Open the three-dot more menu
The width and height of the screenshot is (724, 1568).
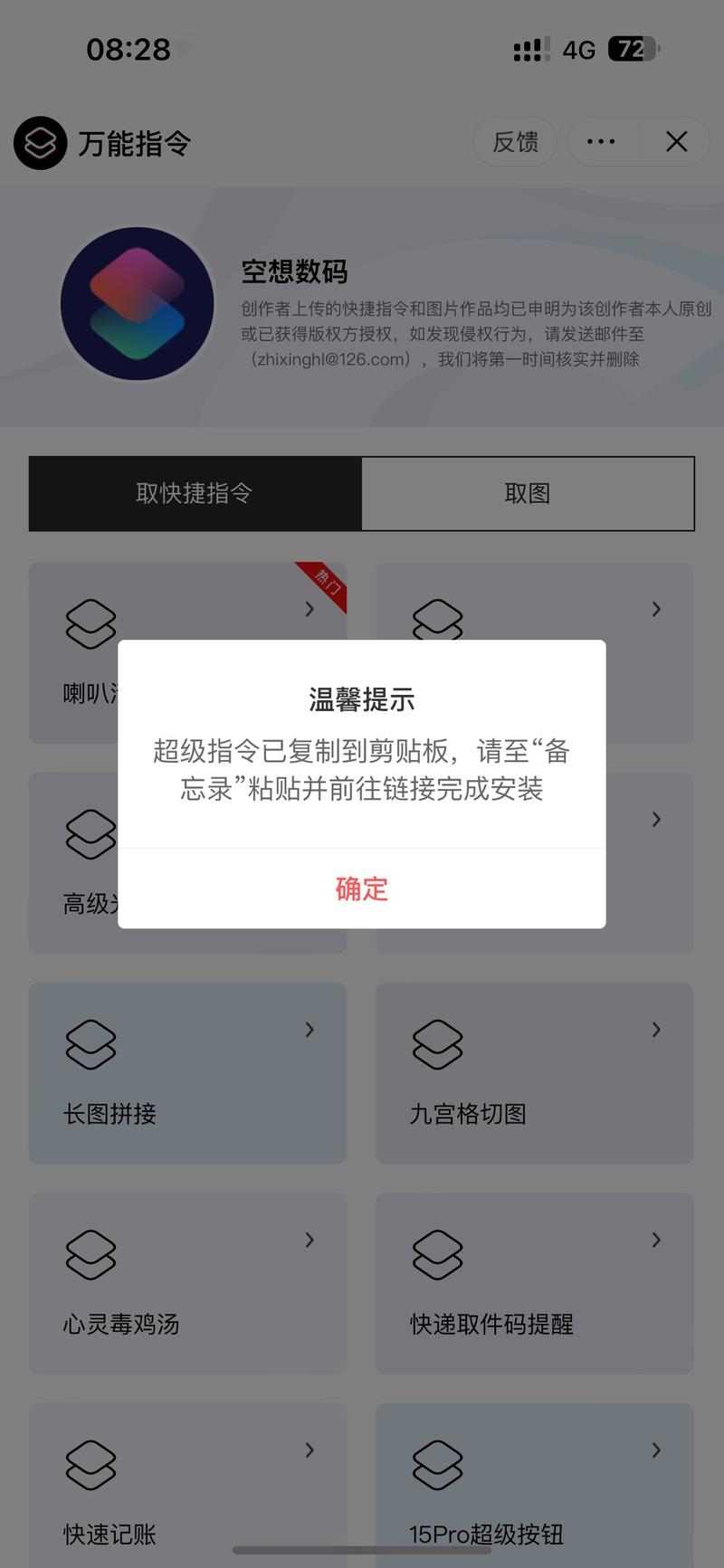click(x=601, y=142)
